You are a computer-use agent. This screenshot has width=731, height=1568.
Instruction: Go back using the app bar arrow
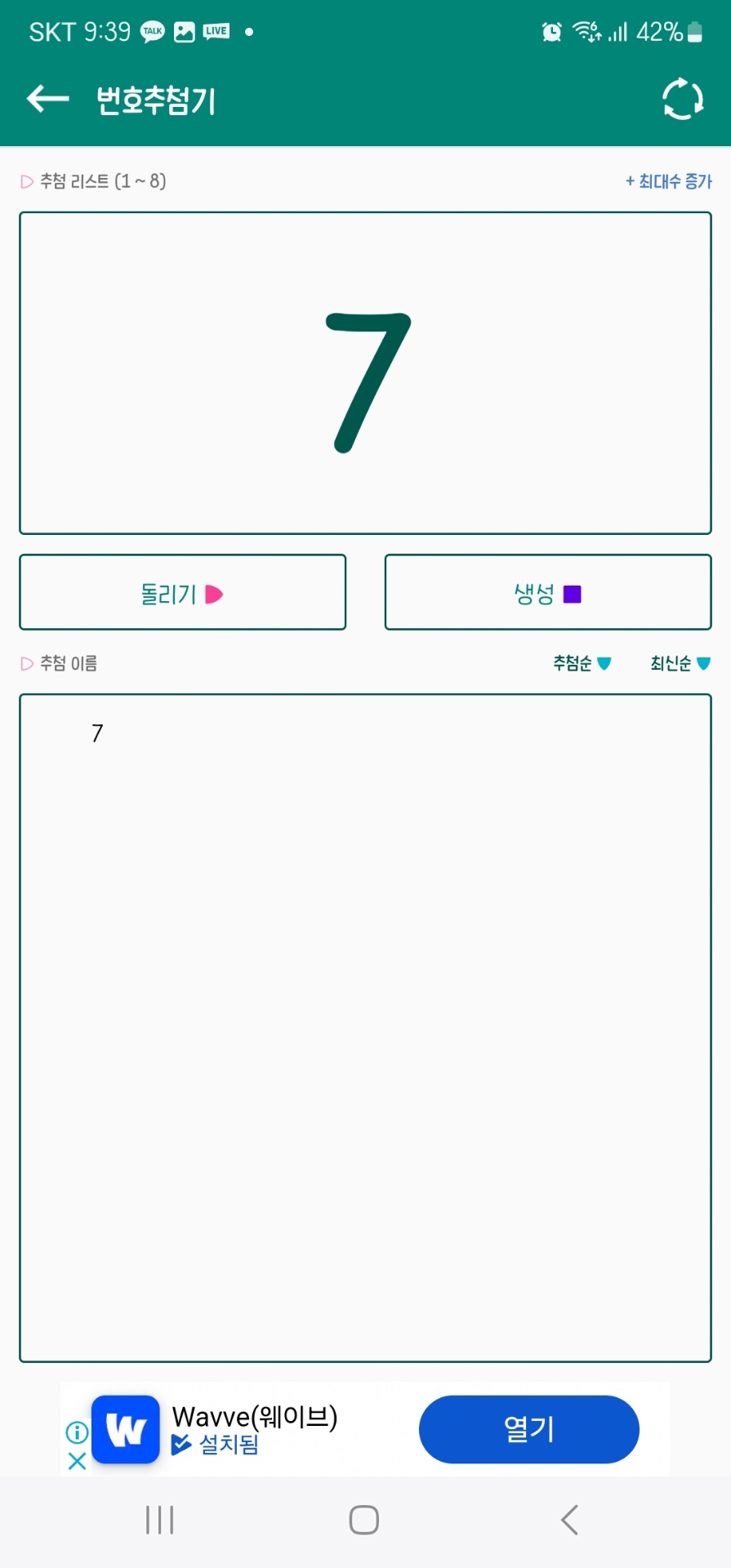click(x=47, y=100)
